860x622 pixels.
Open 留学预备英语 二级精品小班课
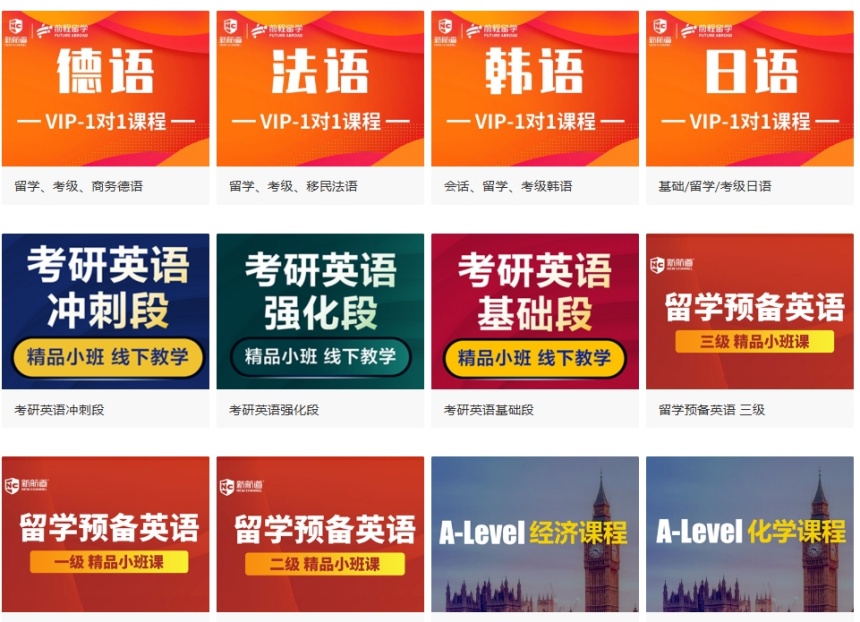[x=320, y=535]
